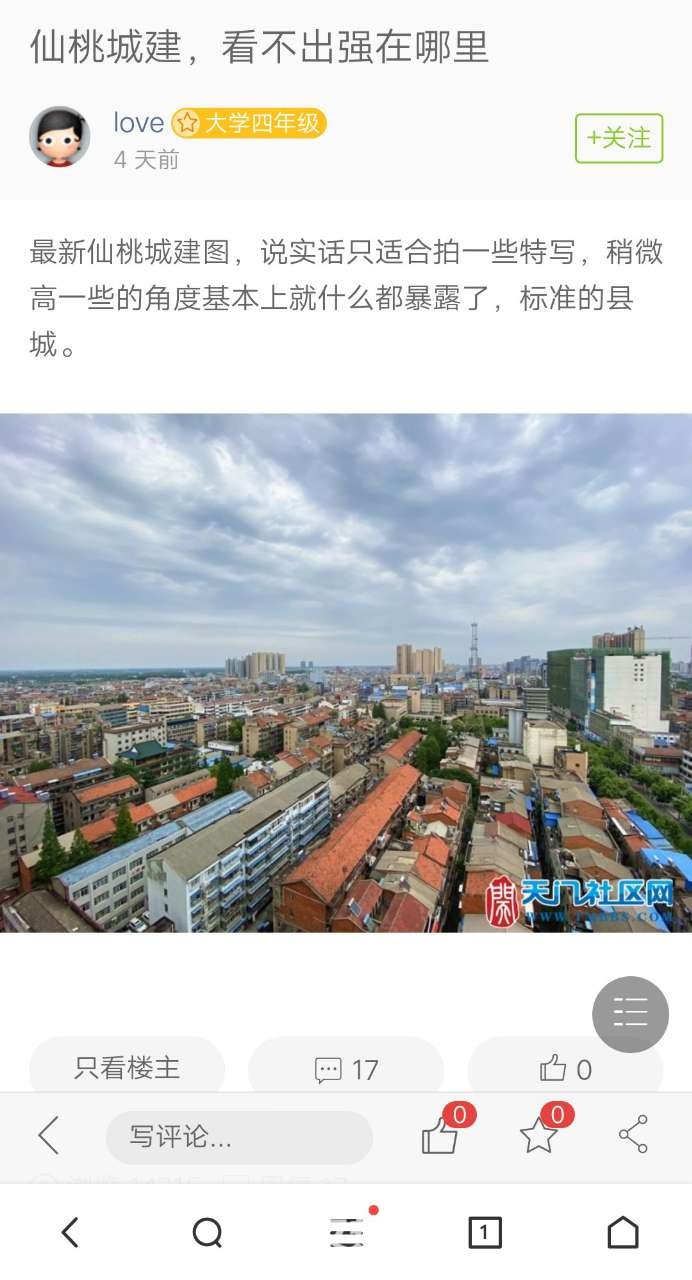Follow user love with 关注 button
The width and height of the screenshot is (692, 1280).
pyautogui.click(x=619, y=138)
